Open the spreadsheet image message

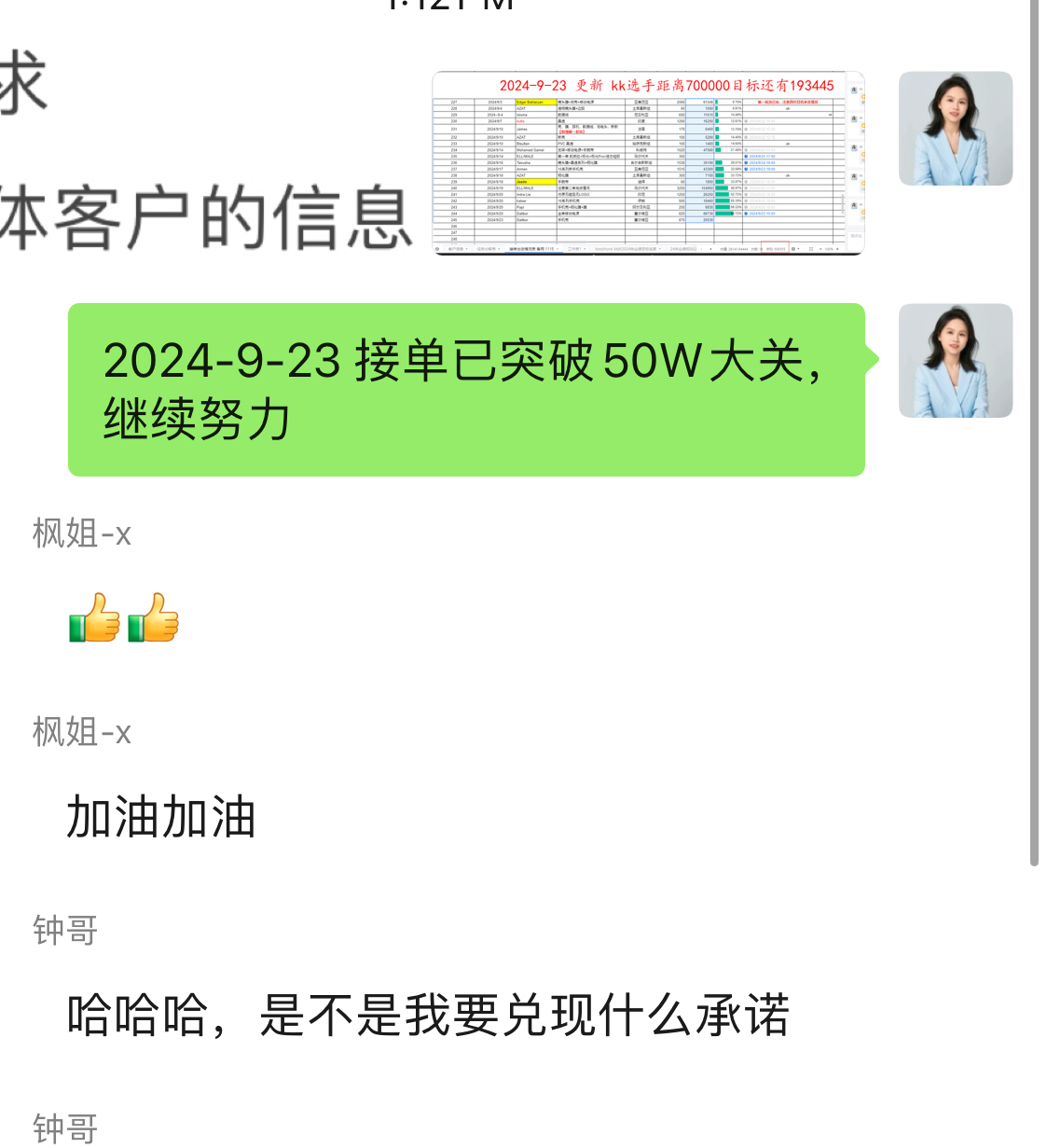648,163
